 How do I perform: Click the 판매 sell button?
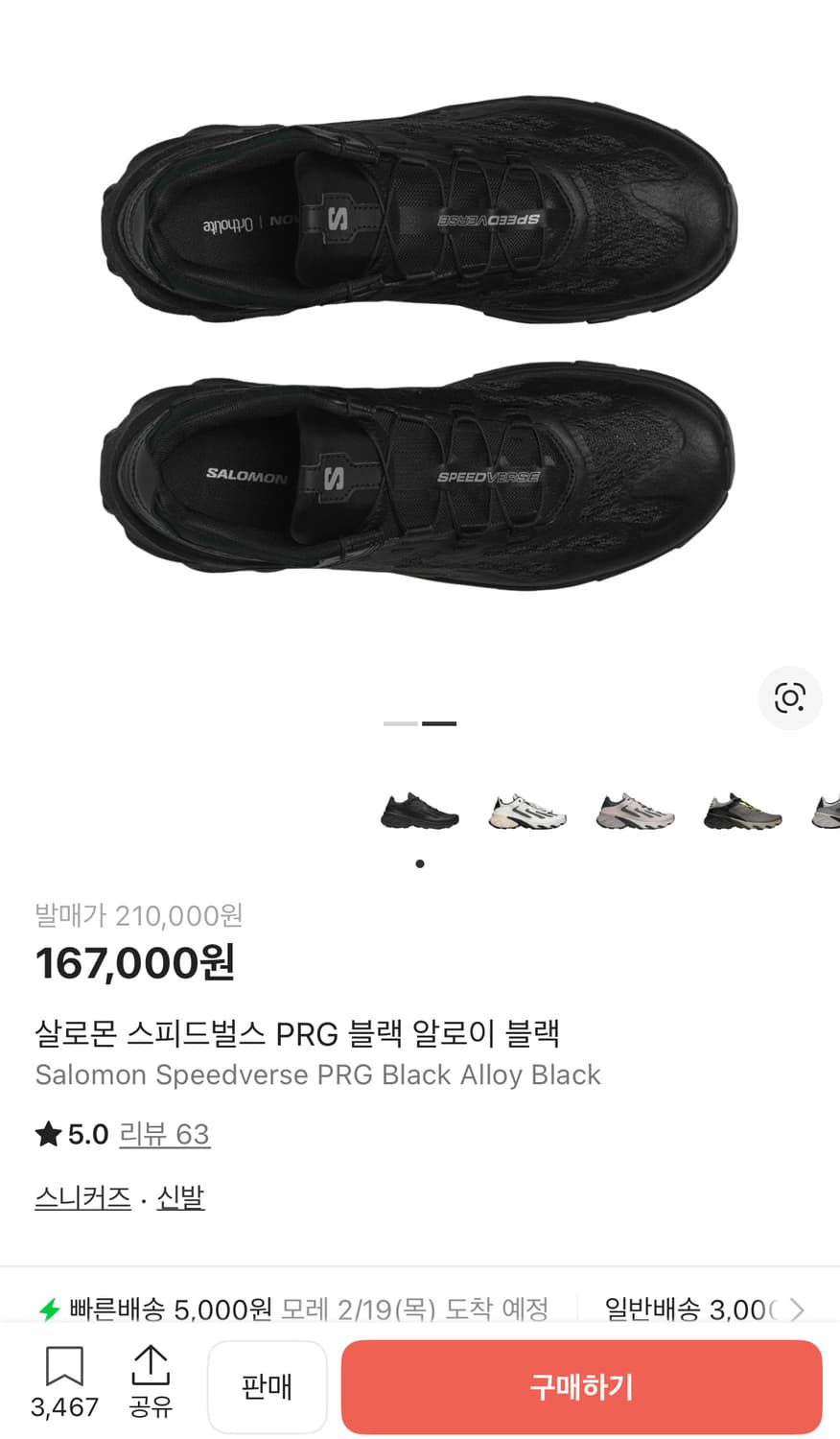pyautogui.click(x=268, y=1386)
